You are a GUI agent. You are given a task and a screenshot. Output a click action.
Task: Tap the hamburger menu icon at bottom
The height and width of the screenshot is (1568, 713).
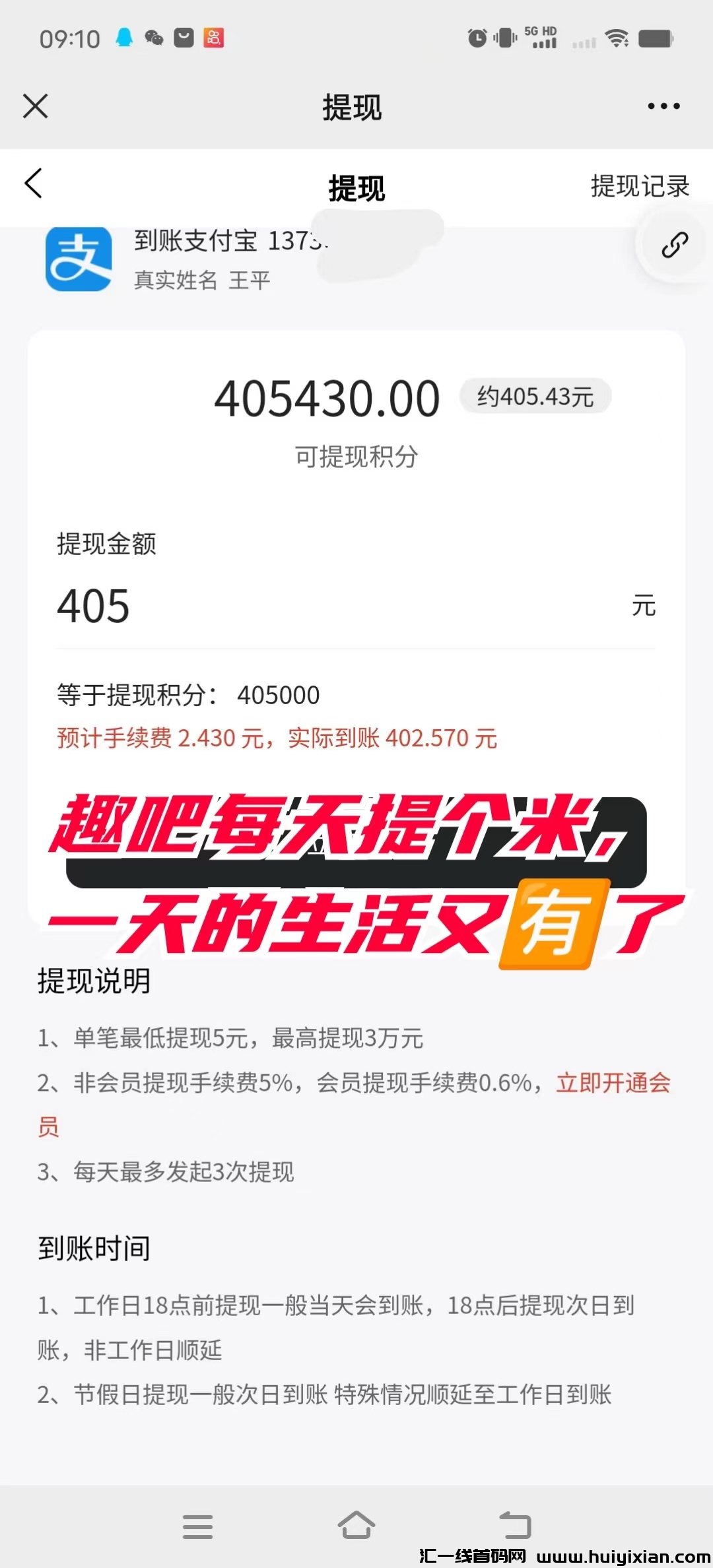point(197,1526)
